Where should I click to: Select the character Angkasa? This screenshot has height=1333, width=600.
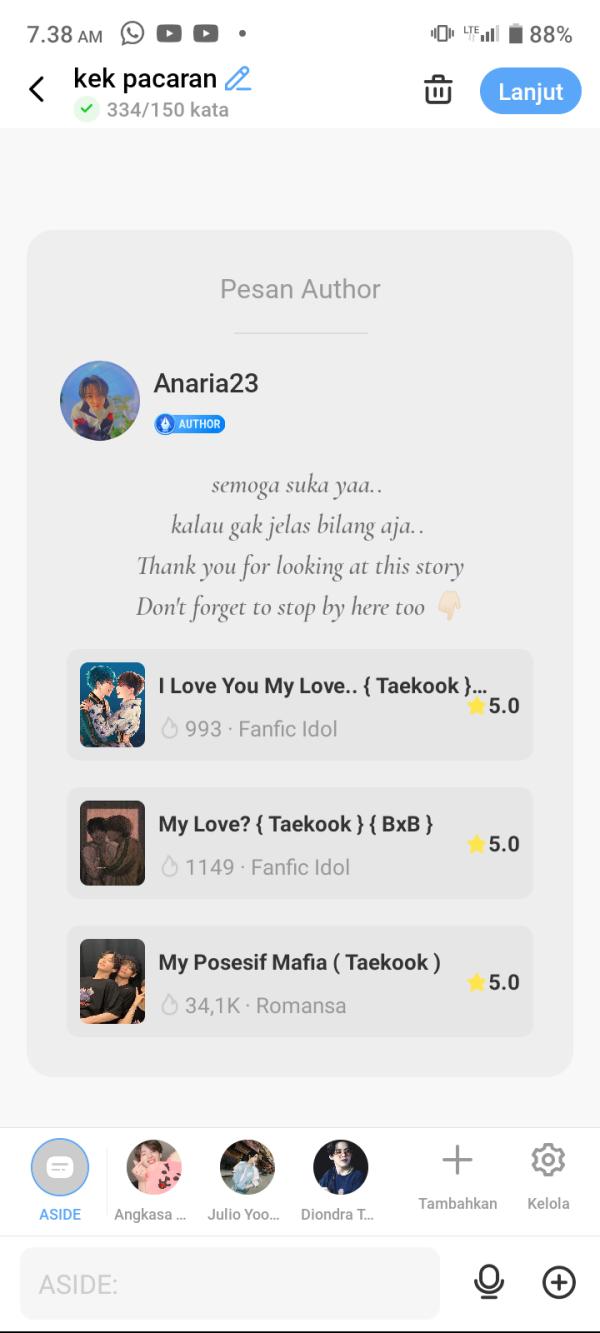pyautogui.click(x=154, y=1168)
